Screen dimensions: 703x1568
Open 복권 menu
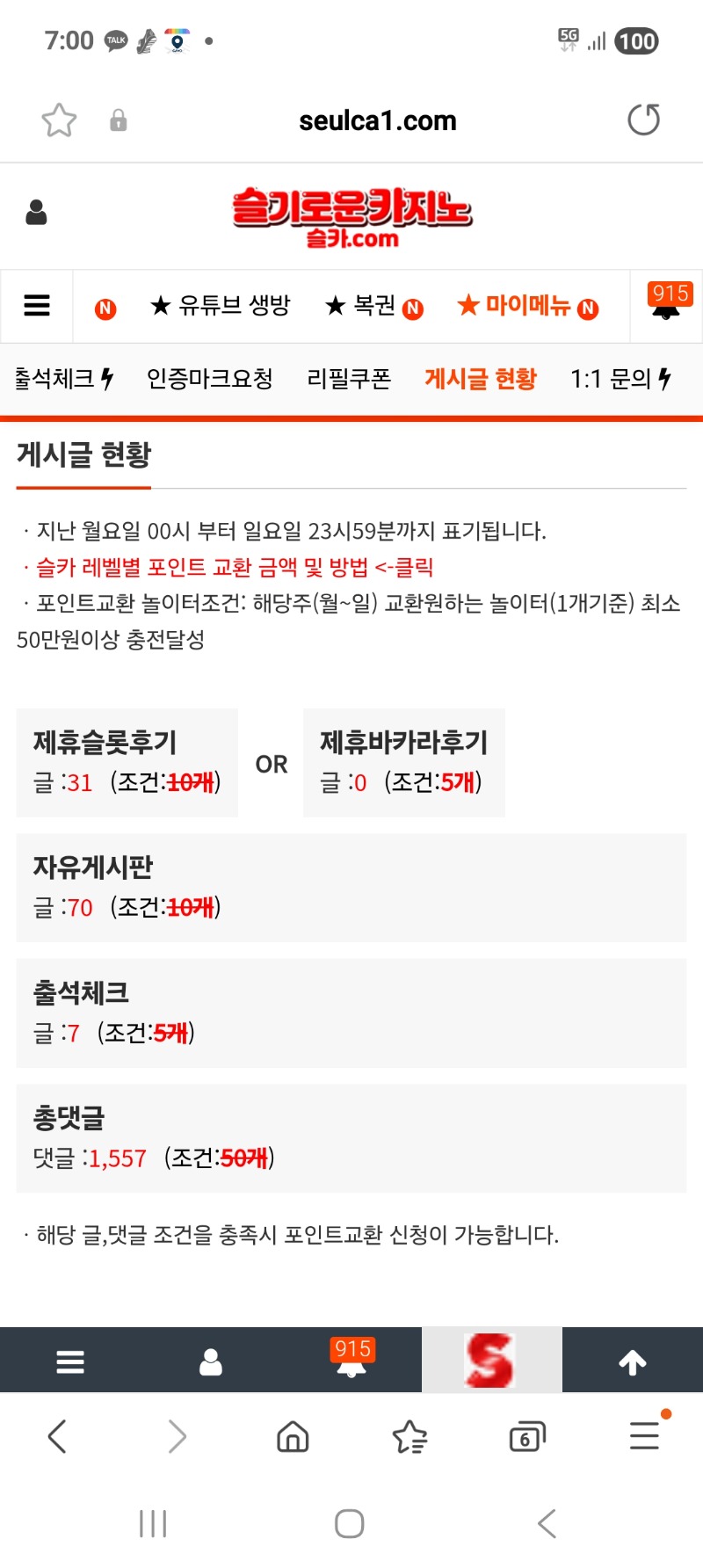373,306
